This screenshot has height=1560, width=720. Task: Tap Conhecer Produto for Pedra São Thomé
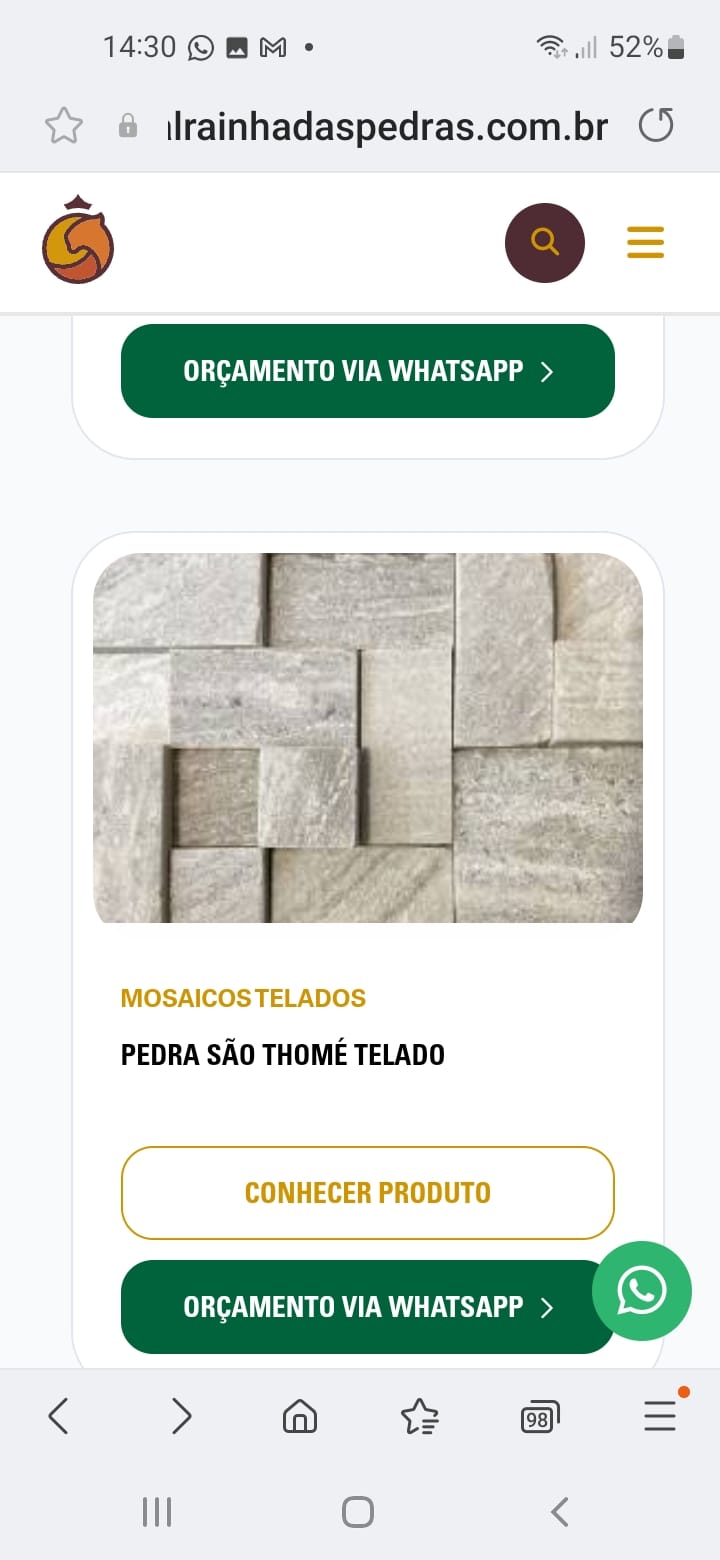[x=367, y=1192]
